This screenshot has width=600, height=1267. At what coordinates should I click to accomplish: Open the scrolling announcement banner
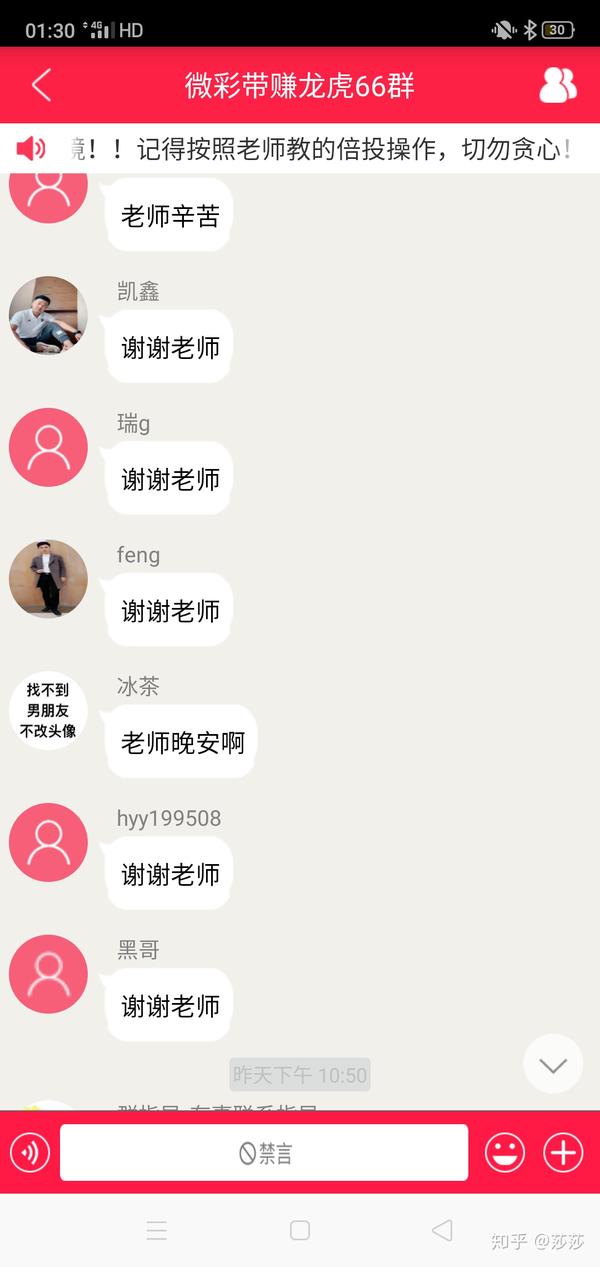point(300,149)
